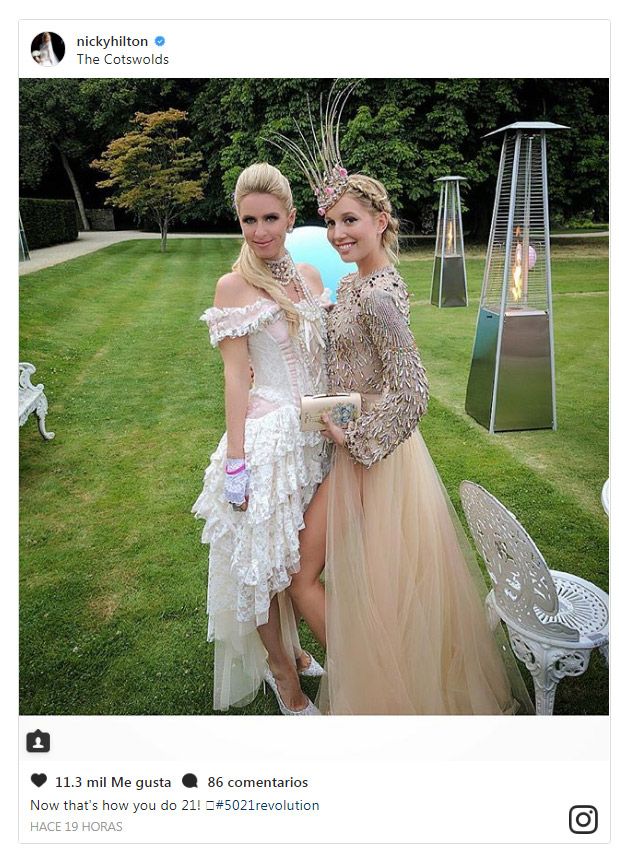Open The Cotswolds location link
This screenshot has width=619, height=860.
[122, 59]
